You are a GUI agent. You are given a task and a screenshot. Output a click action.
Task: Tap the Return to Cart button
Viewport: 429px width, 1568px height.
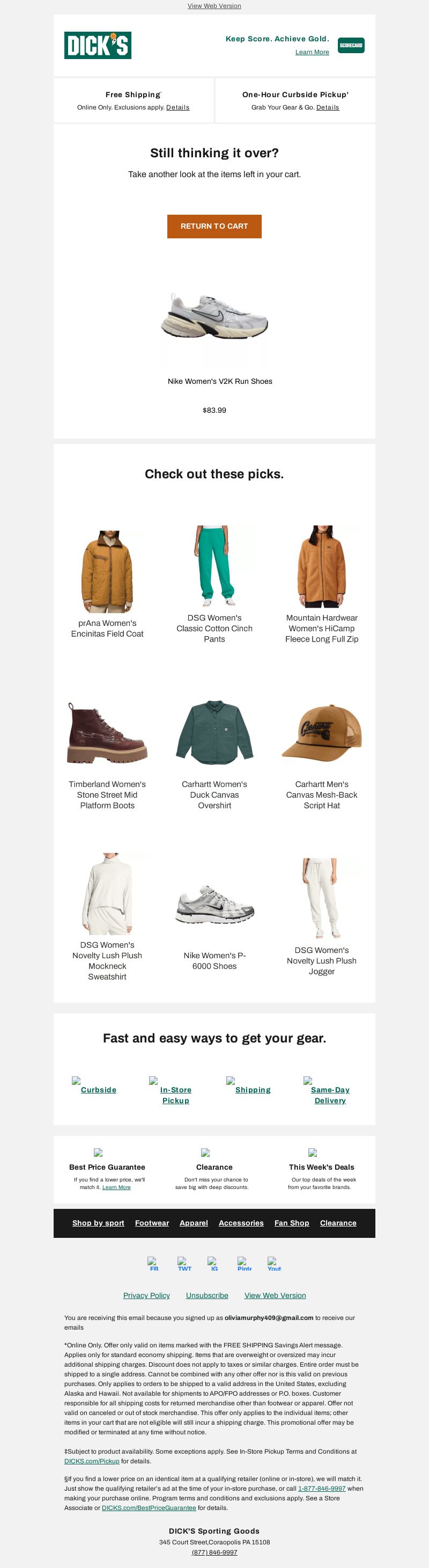click(x=214, y=226)
